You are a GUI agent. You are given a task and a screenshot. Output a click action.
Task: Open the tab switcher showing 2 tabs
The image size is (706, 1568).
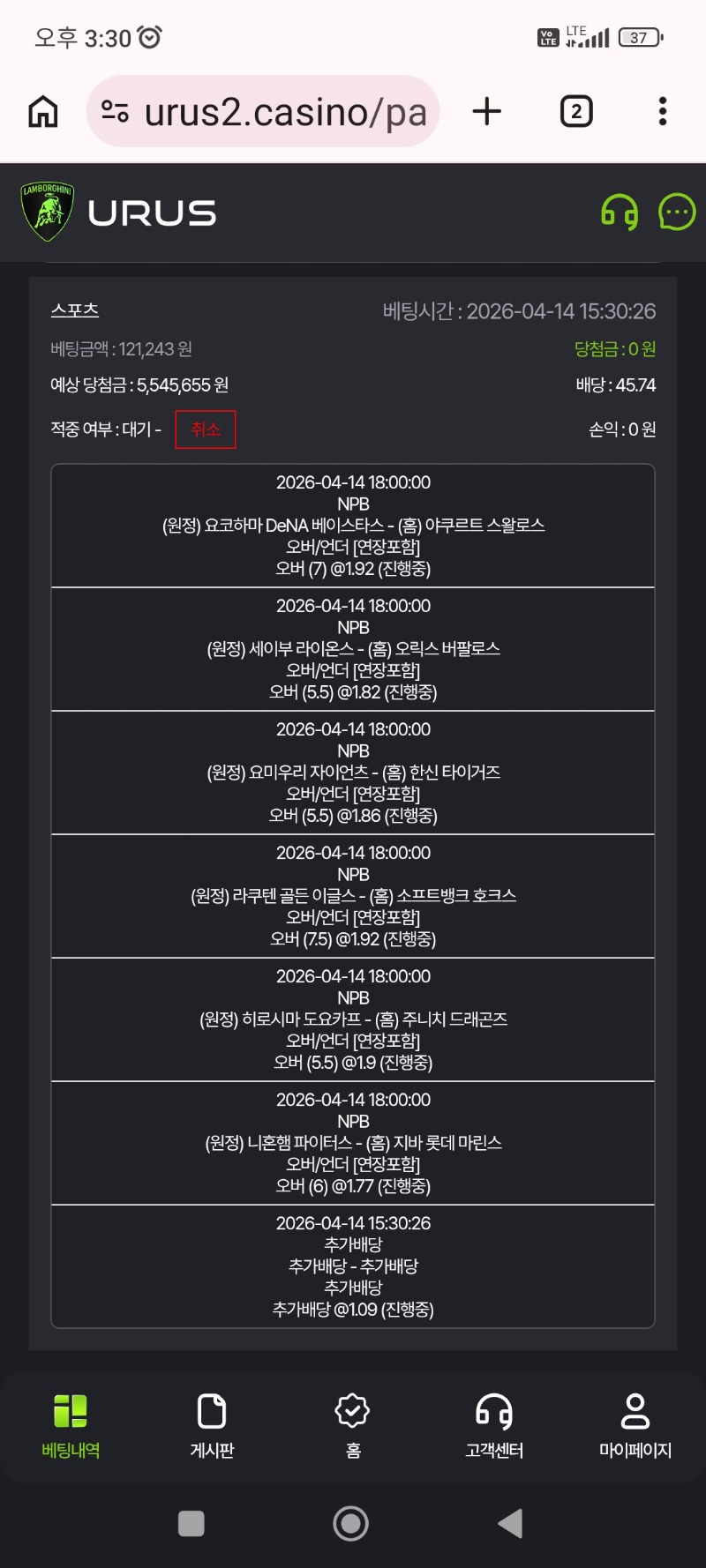[576, 112]
